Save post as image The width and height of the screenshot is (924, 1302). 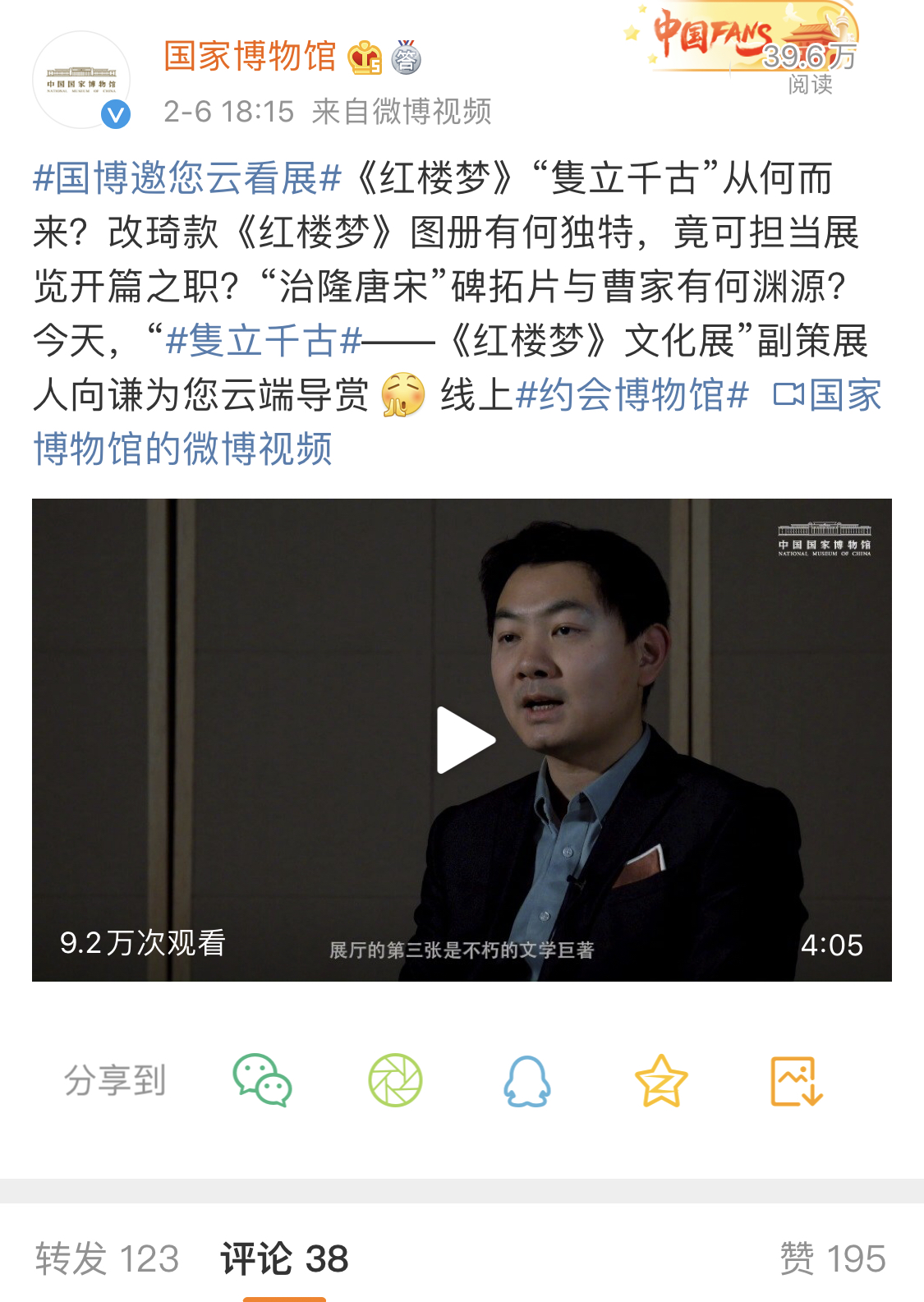(x=795, y=1080)
